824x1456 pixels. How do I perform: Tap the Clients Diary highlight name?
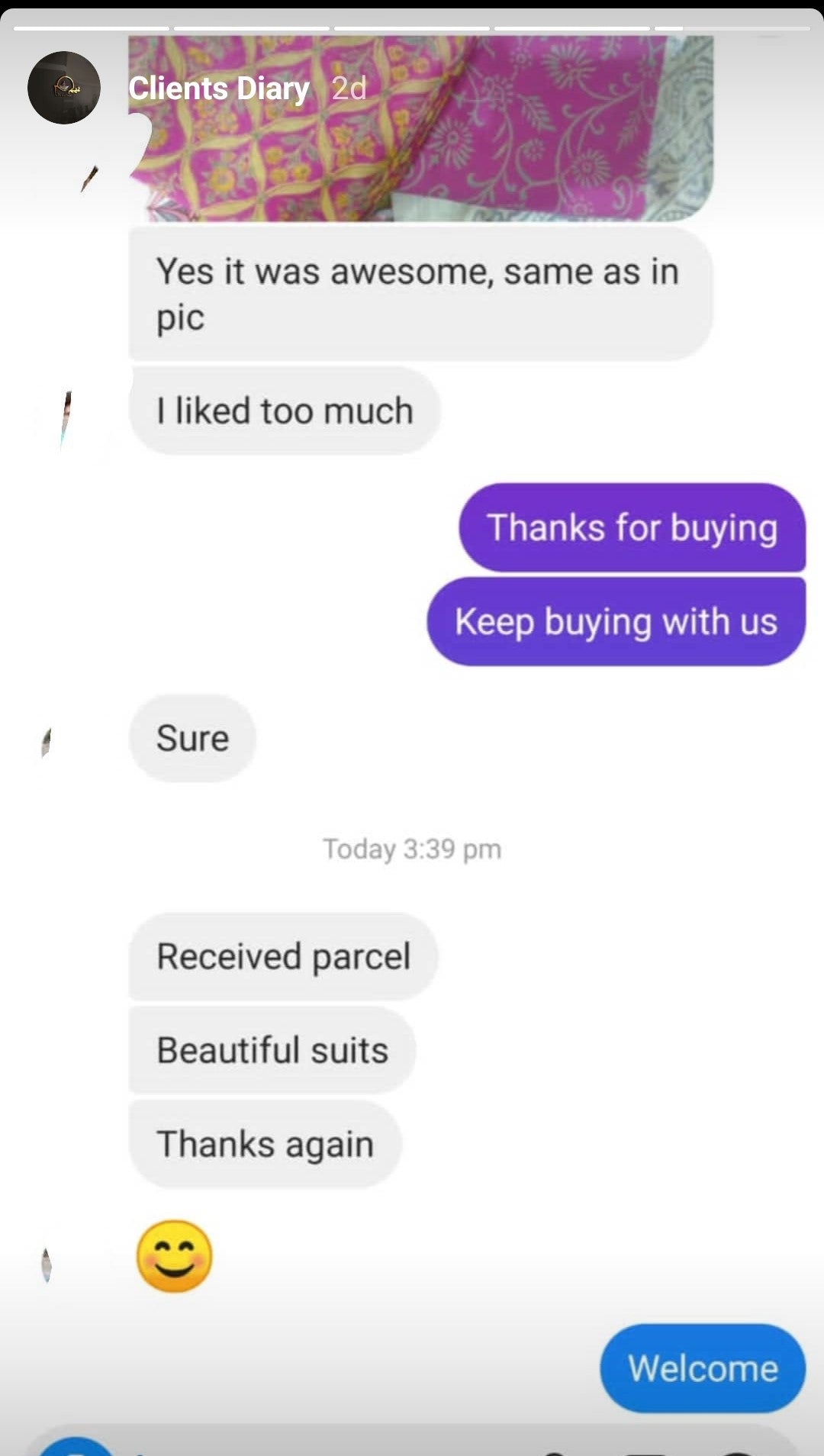tap(218, 89)
